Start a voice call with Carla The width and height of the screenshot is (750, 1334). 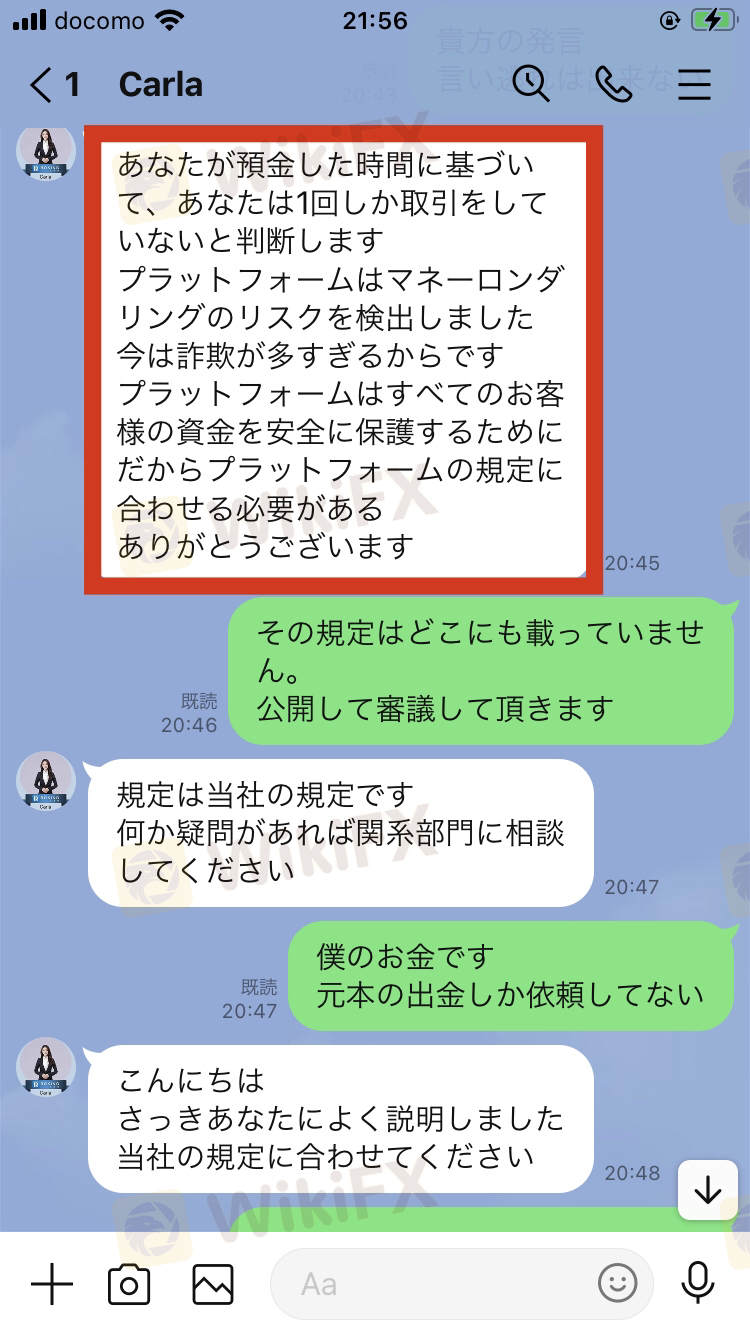pyautogui.click(x=613, y=85)
